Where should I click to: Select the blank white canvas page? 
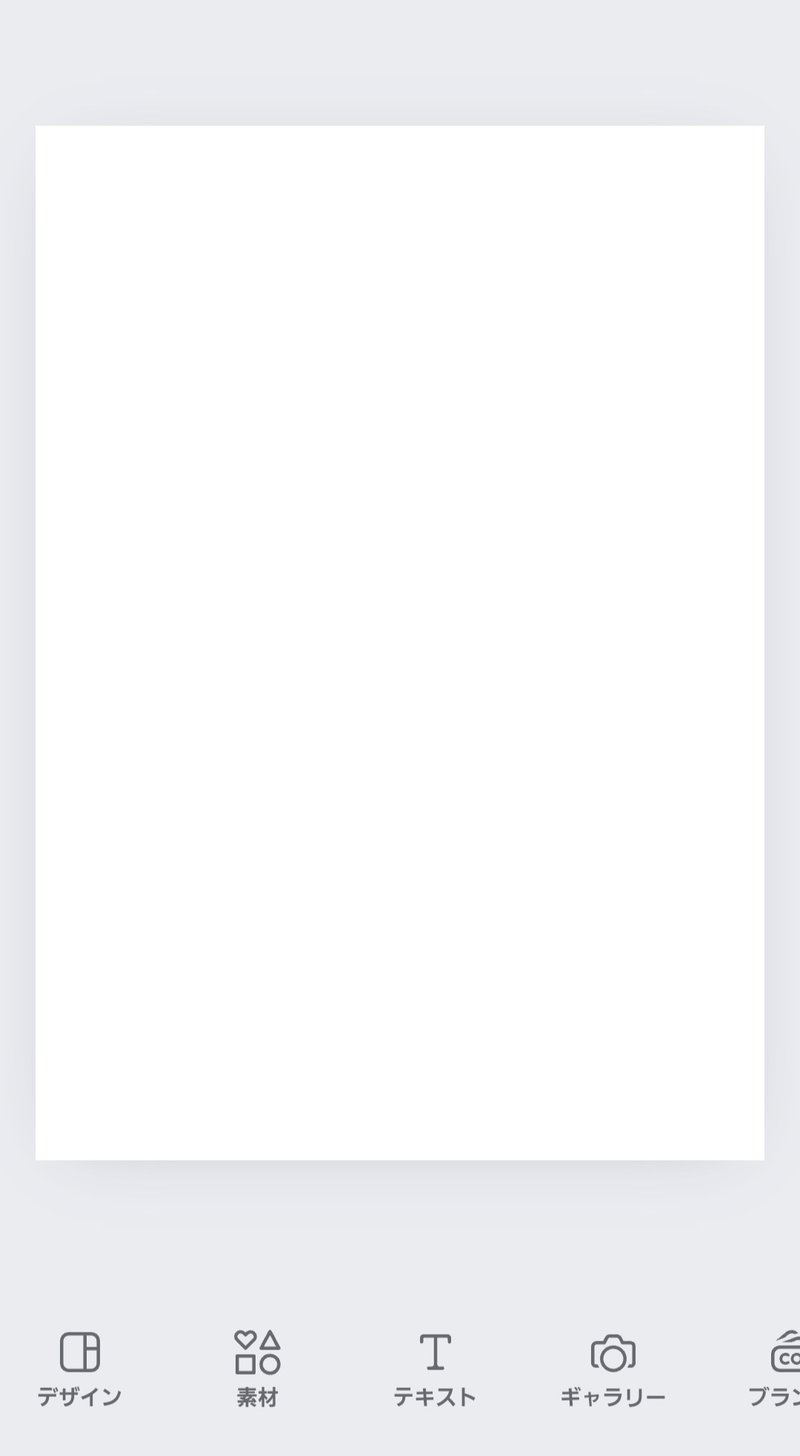[400, 643]
